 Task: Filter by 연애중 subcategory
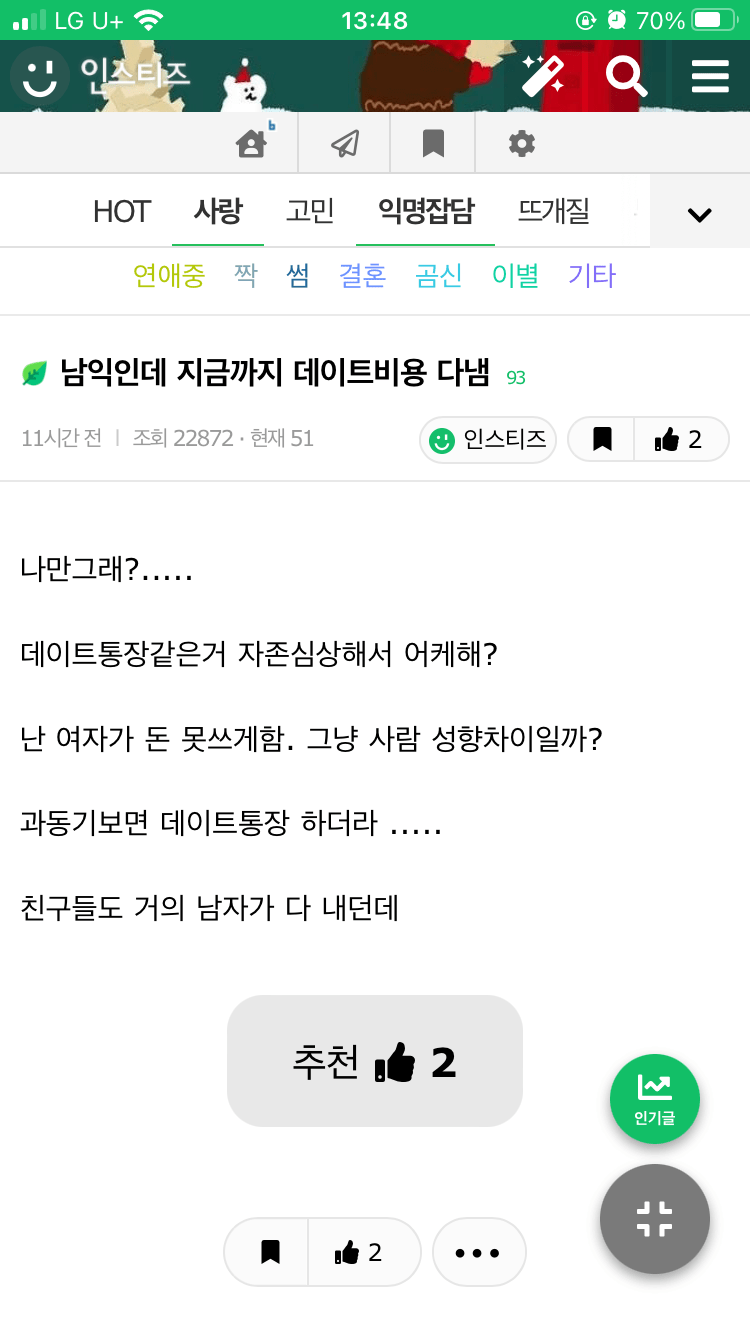pos(169,275)
